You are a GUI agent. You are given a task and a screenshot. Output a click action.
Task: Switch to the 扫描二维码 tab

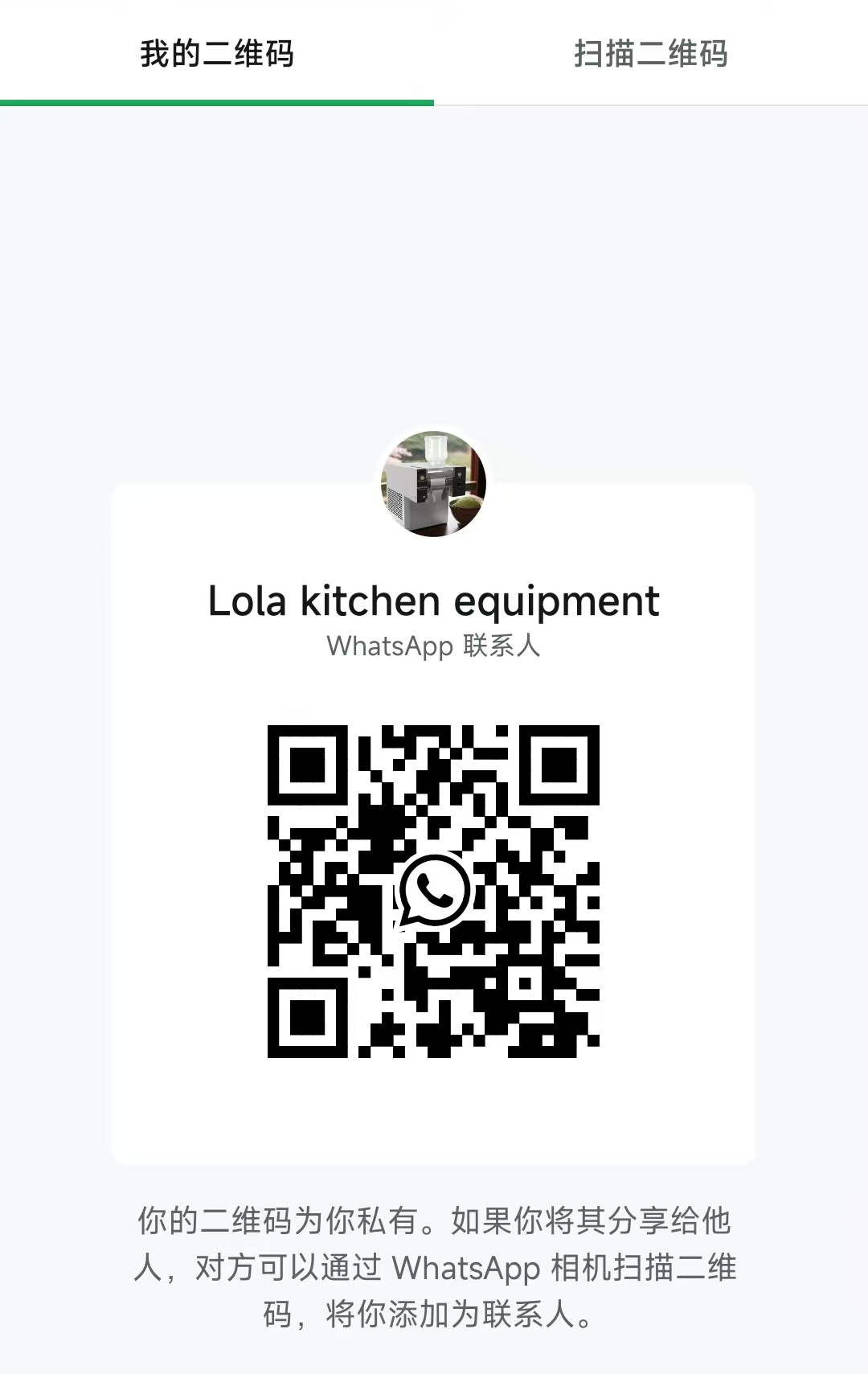pyautogui.click(x=650, y=54)
